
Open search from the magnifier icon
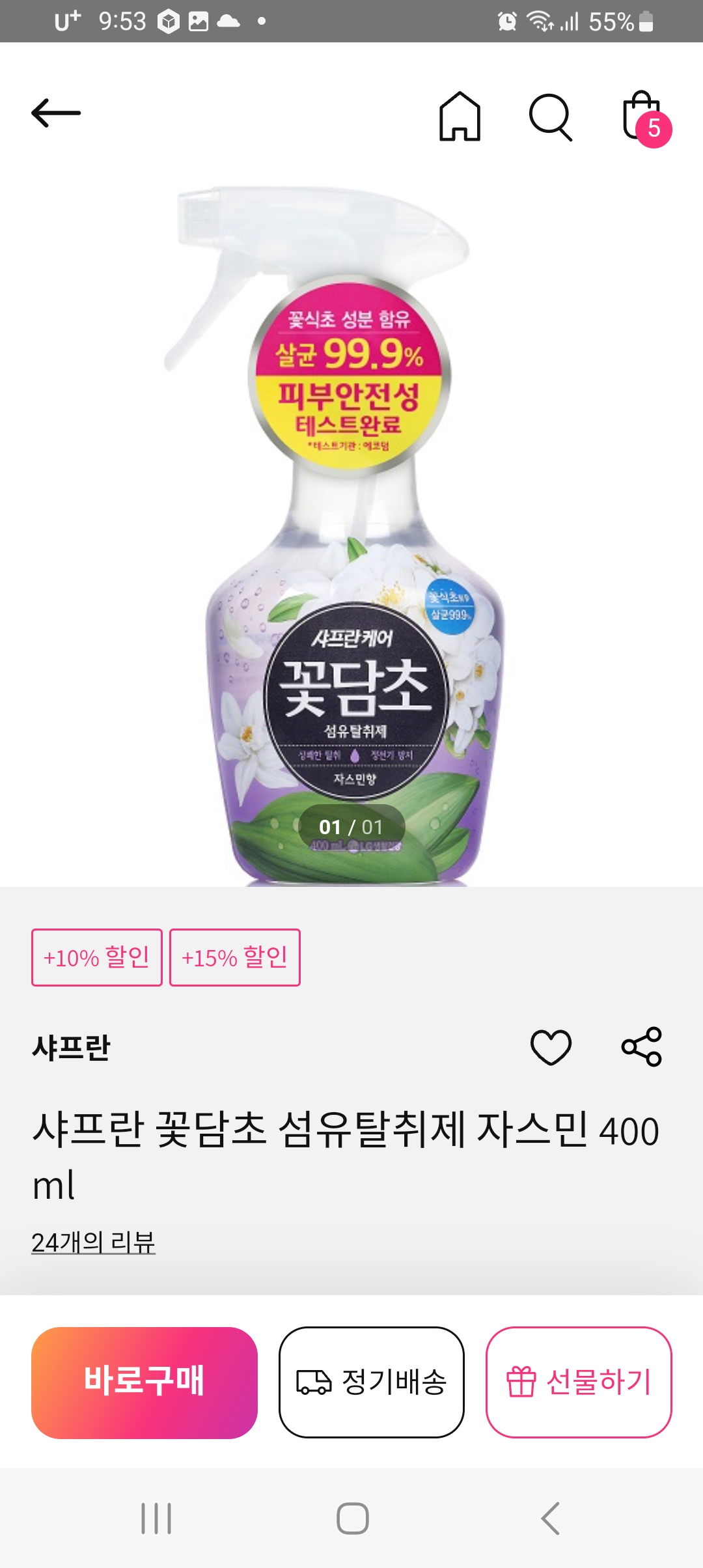(551, 117)
